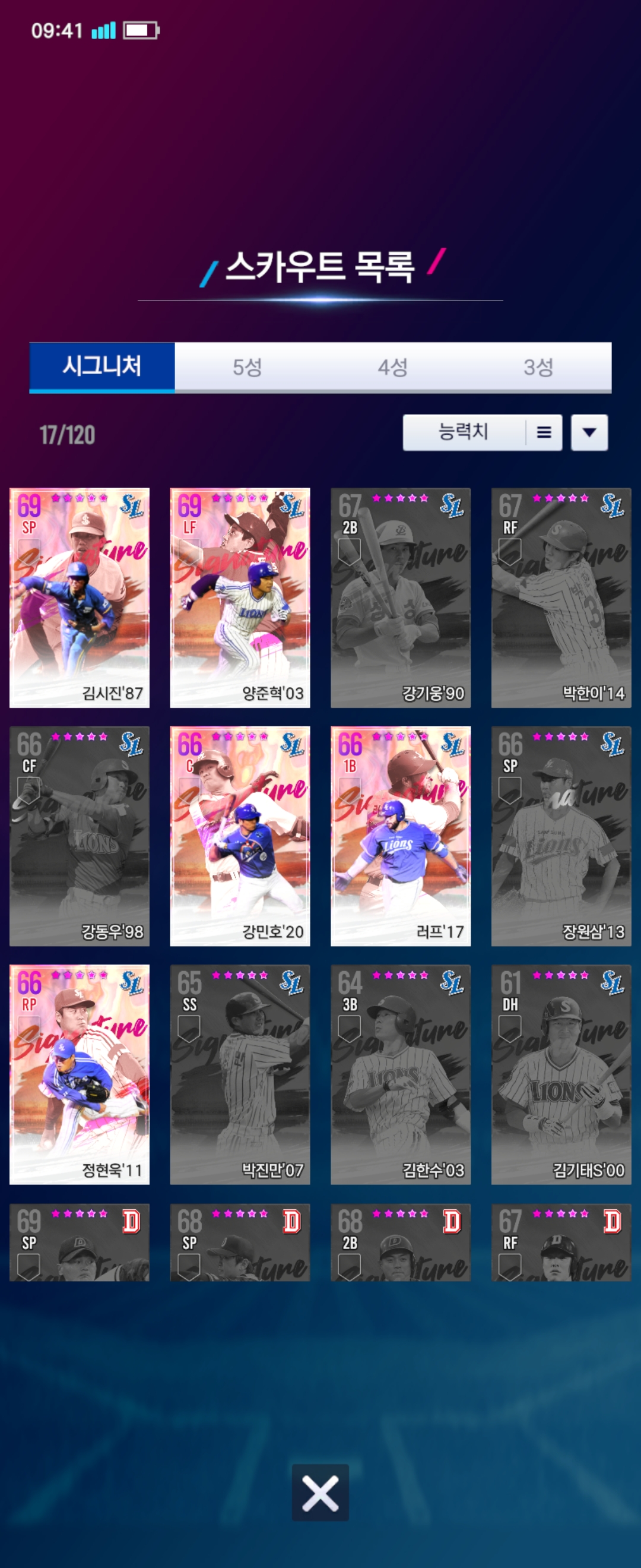View the 강기웅'90 card
The image size is (641, 1568).
pyautogui.click(x=400, y=597)
